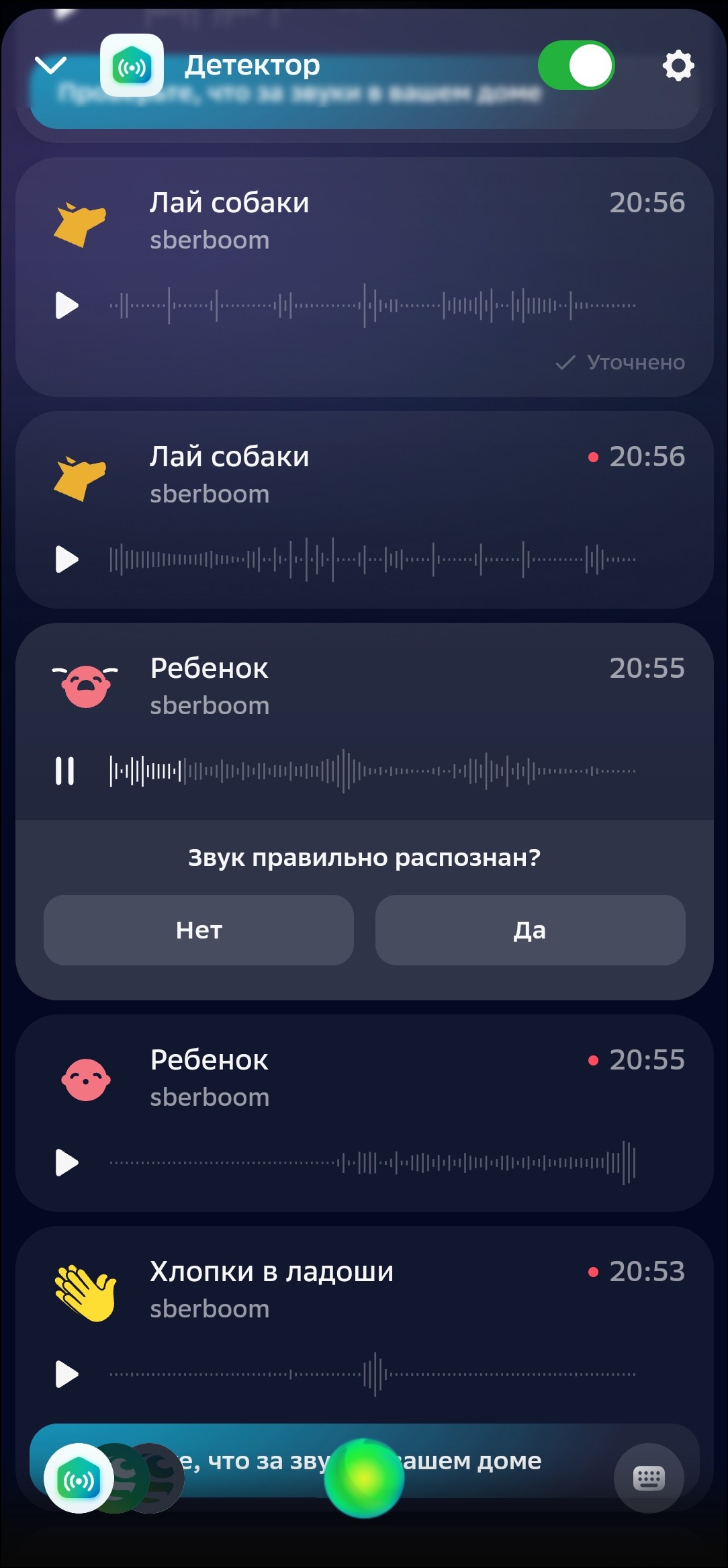Play the unread Лай собаки recording
The width and height of the screenshot is (728, 1568).
[x=66, y=560]
